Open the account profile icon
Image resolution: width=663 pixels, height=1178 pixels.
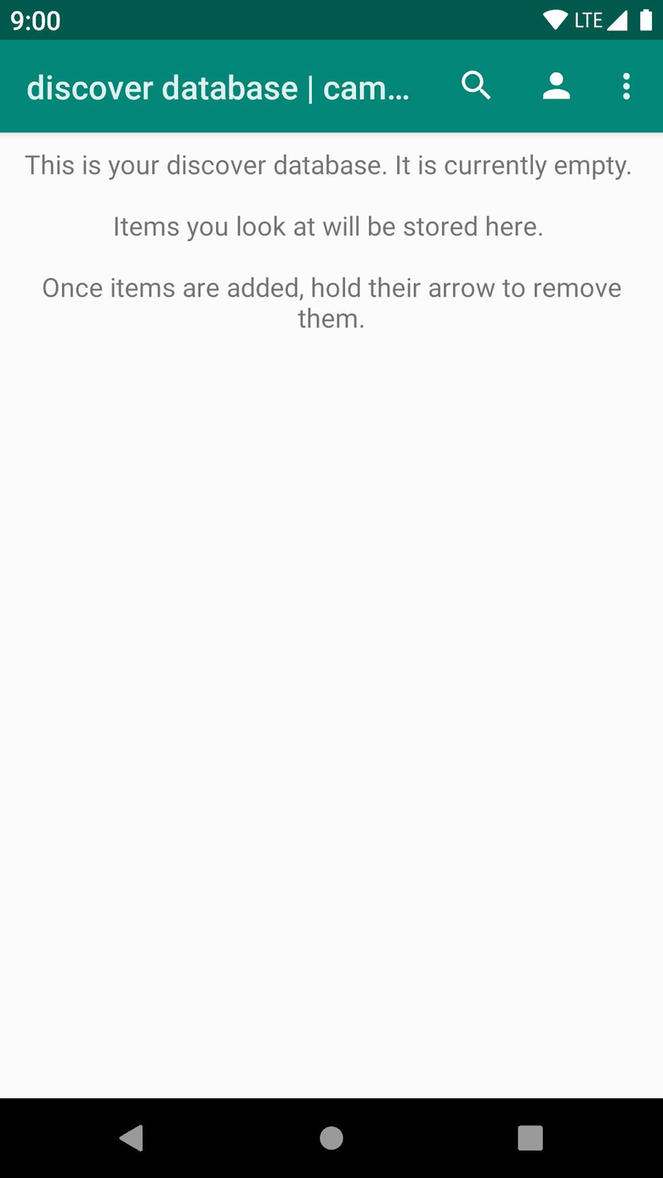tap(556, 87)
